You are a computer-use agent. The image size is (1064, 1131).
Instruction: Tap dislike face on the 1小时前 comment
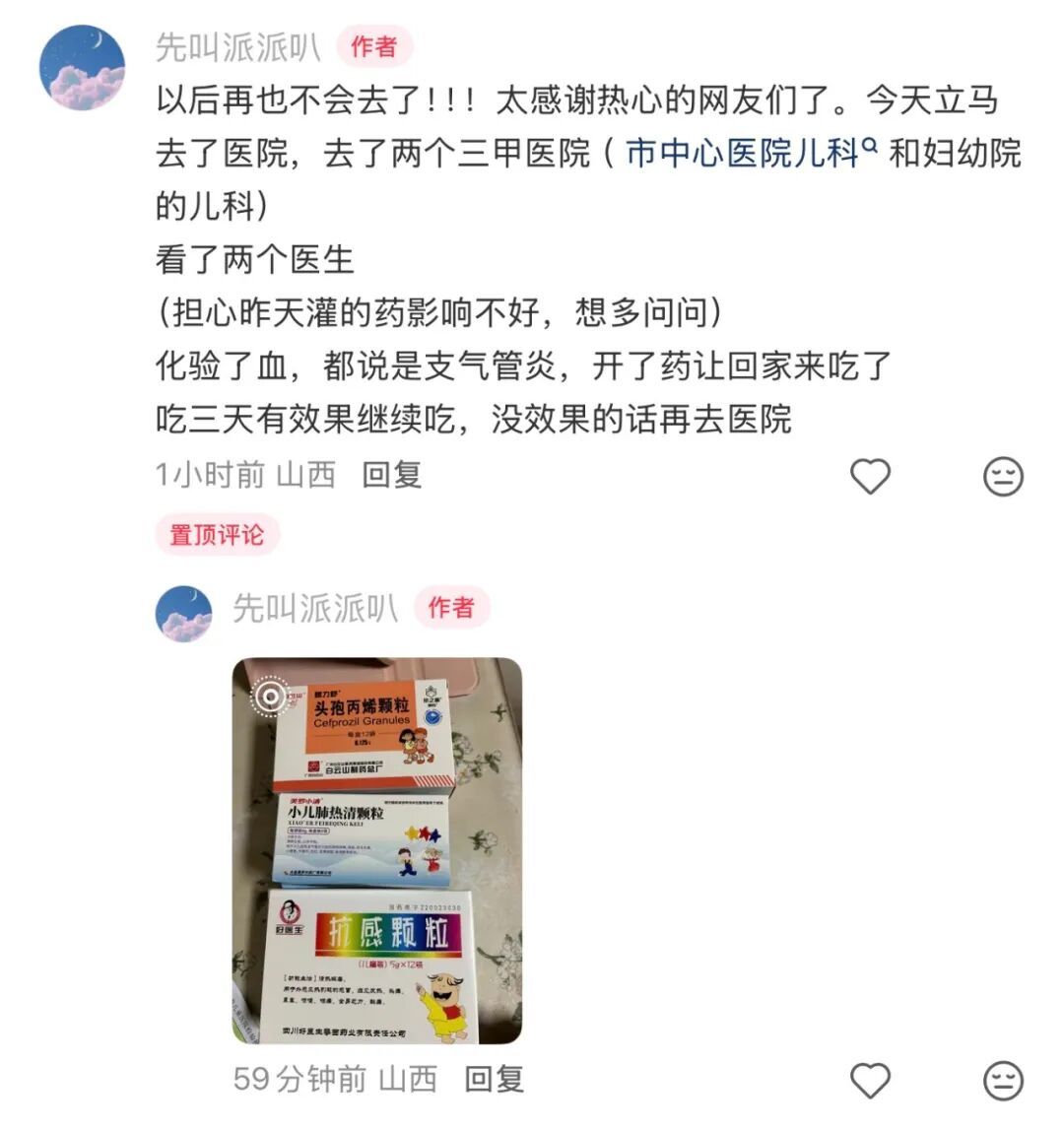(x=1003, y=477)
